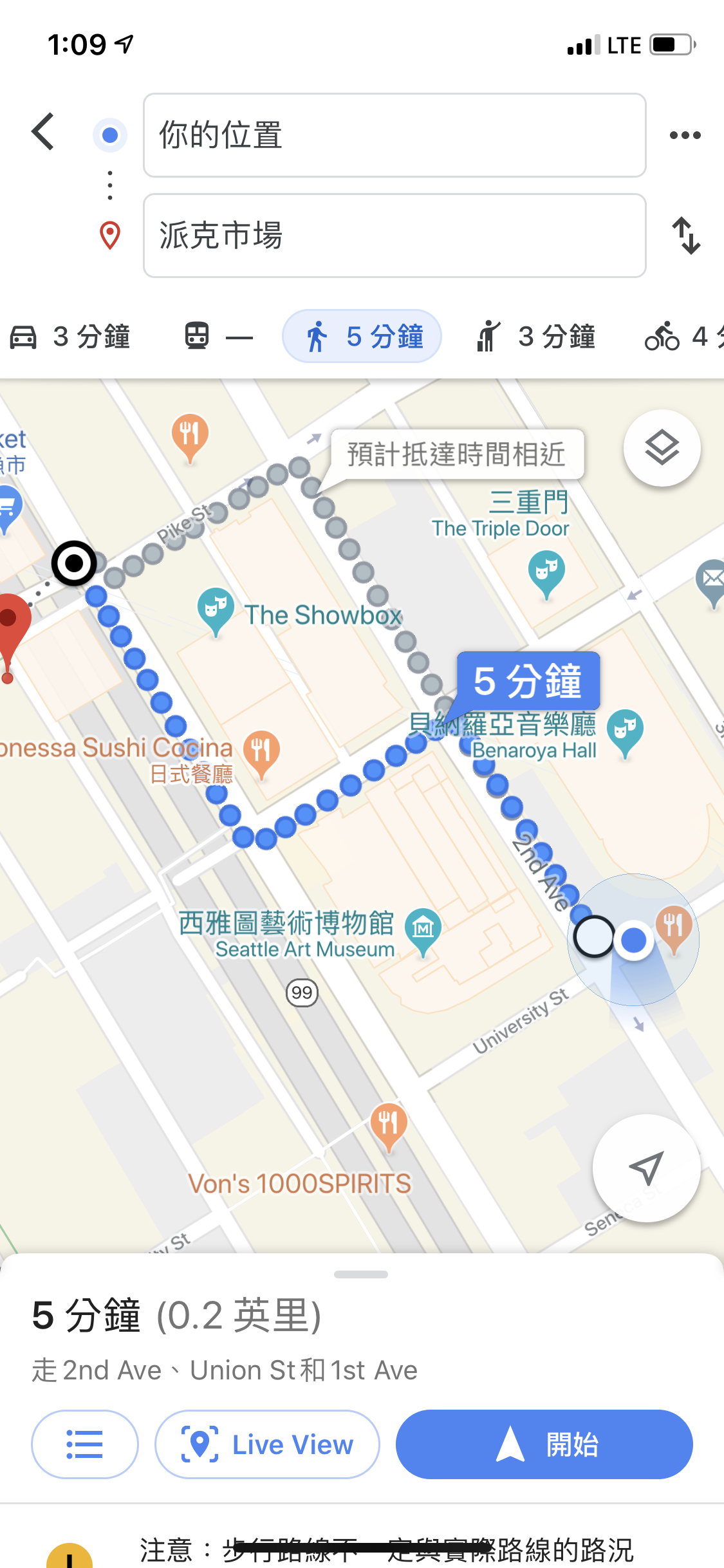This screenshot has height=1568, width=724.
Task: Start navigation with the 開始 button
Action: [x=544, y=1444]
